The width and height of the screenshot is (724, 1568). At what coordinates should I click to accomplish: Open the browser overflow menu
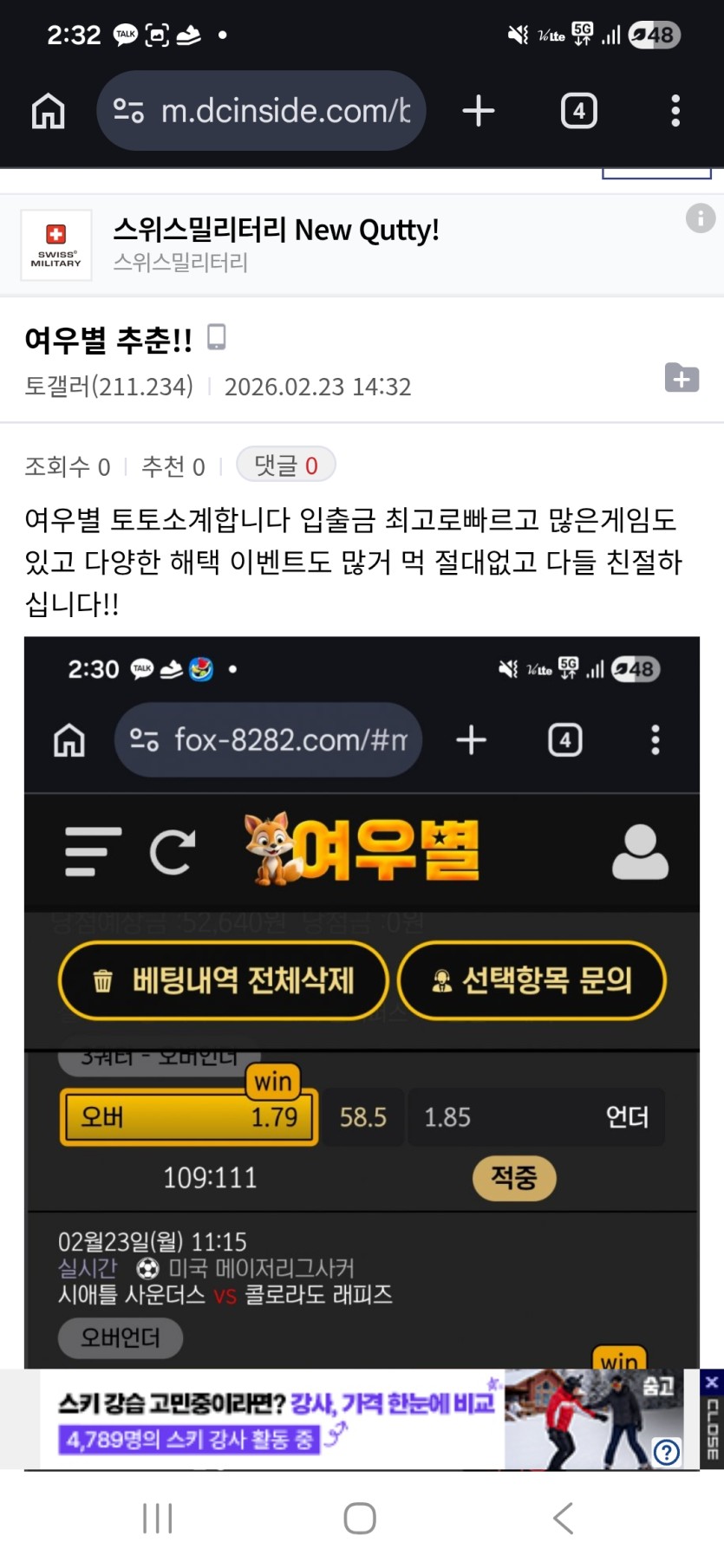tap(675, 111)
